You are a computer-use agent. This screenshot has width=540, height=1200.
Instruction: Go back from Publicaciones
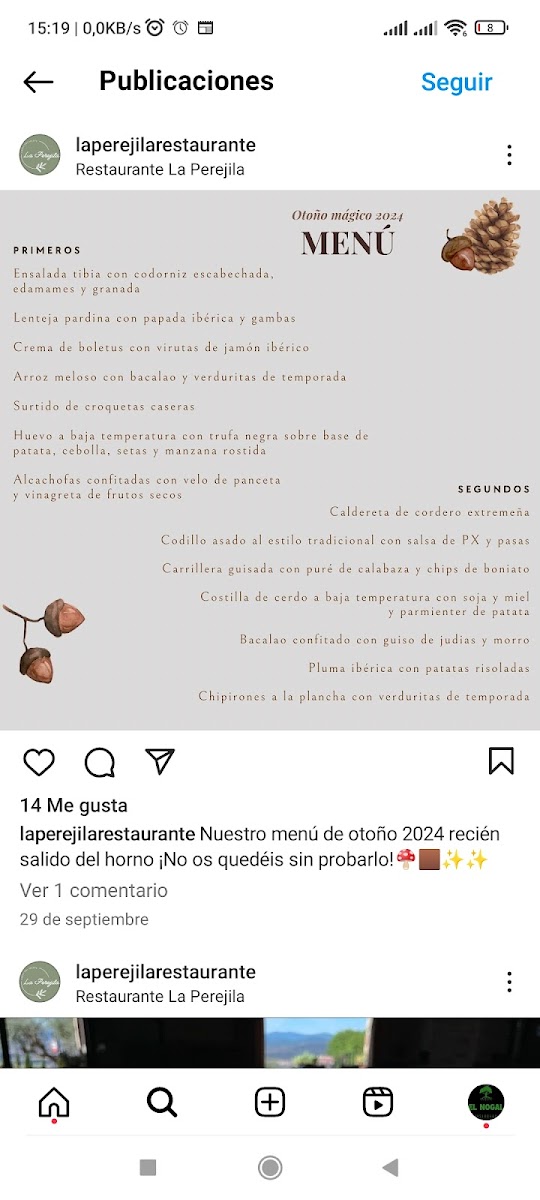tap(38, 82)
